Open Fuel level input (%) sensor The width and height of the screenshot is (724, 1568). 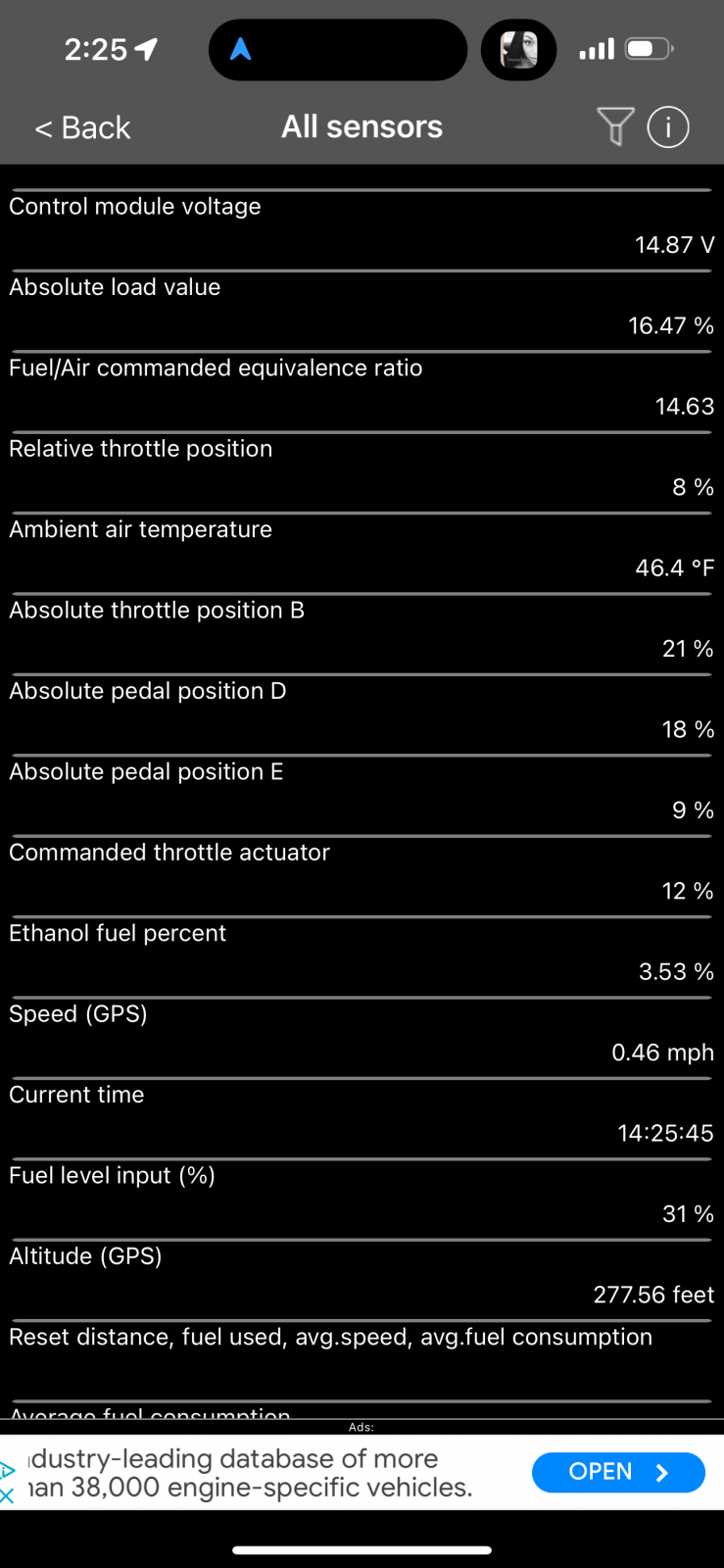(x=362, y=1198)
